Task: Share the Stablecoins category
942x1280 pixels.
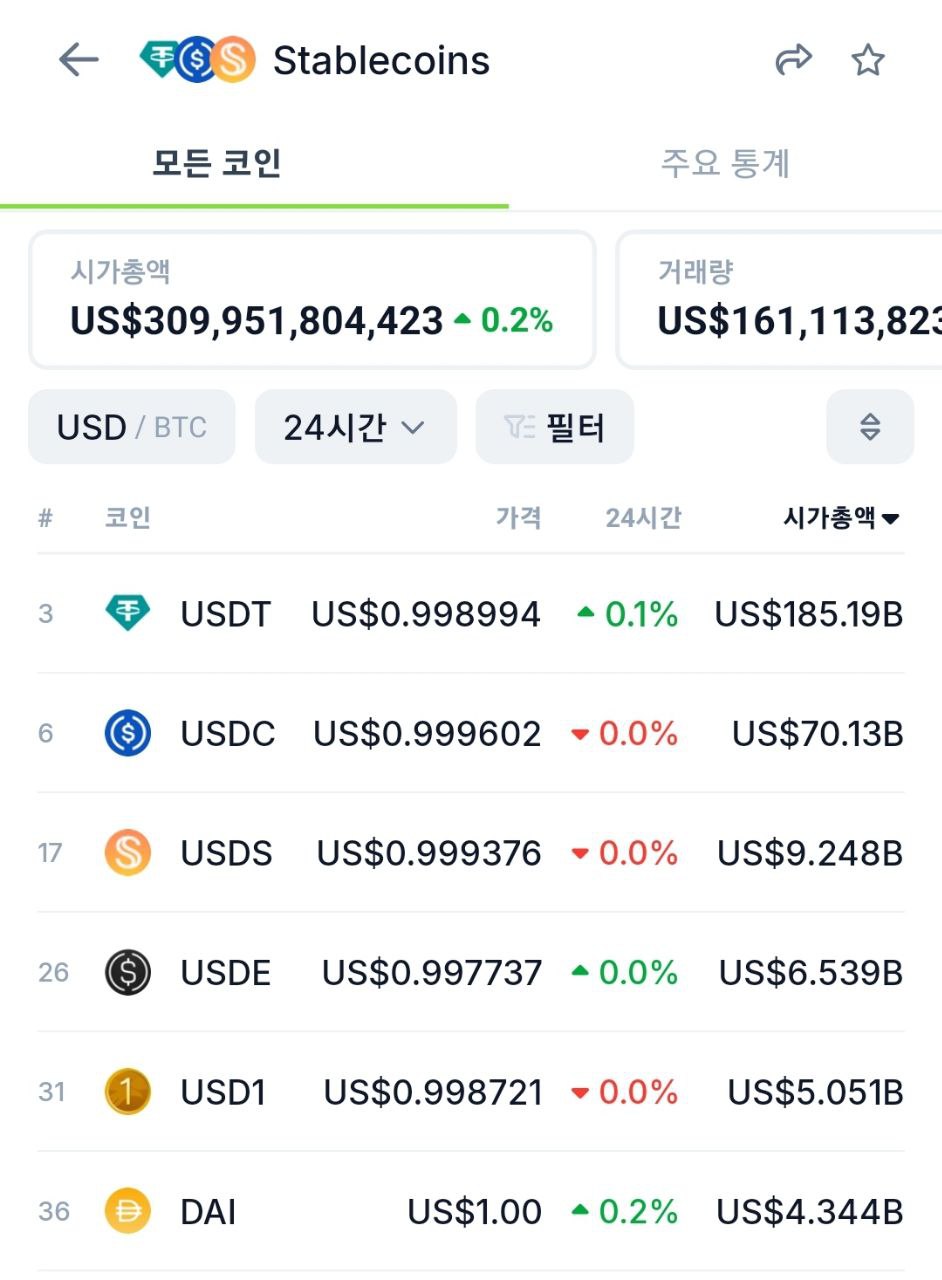Action: pyautogui.click(x=793, y=61)
